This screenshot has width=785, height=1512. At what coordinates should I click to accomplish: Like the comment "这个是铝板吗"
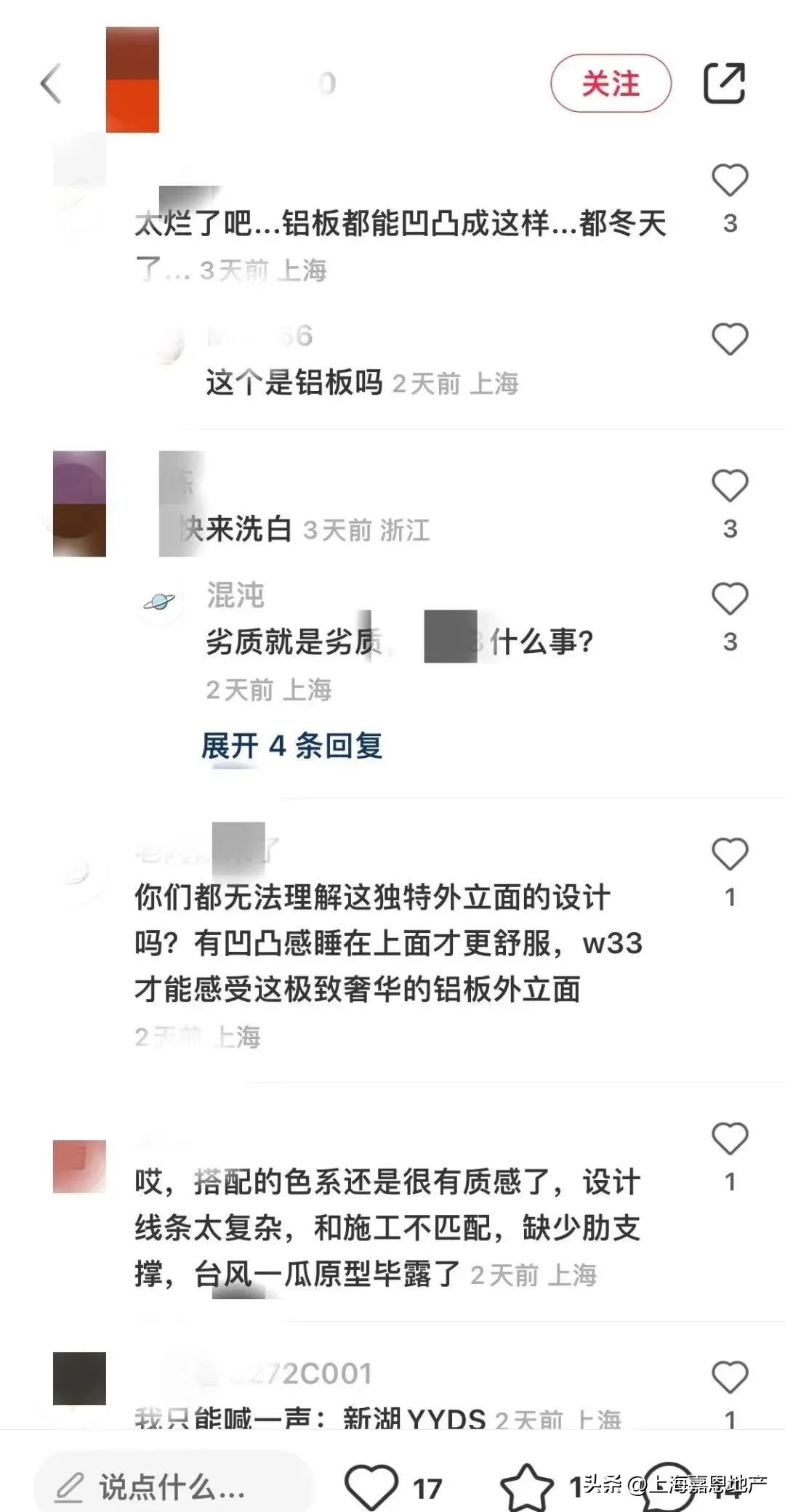pos(730,338)
